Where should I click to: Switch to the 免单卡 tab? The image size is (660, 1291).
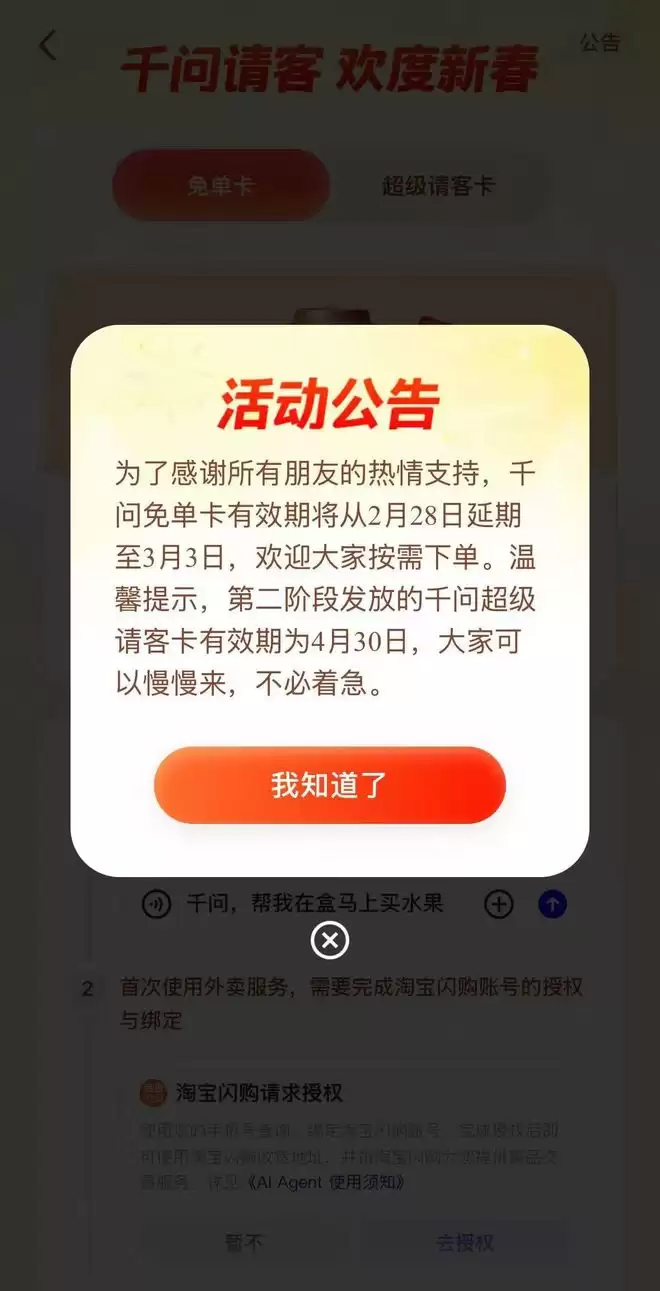click(221, 185)
